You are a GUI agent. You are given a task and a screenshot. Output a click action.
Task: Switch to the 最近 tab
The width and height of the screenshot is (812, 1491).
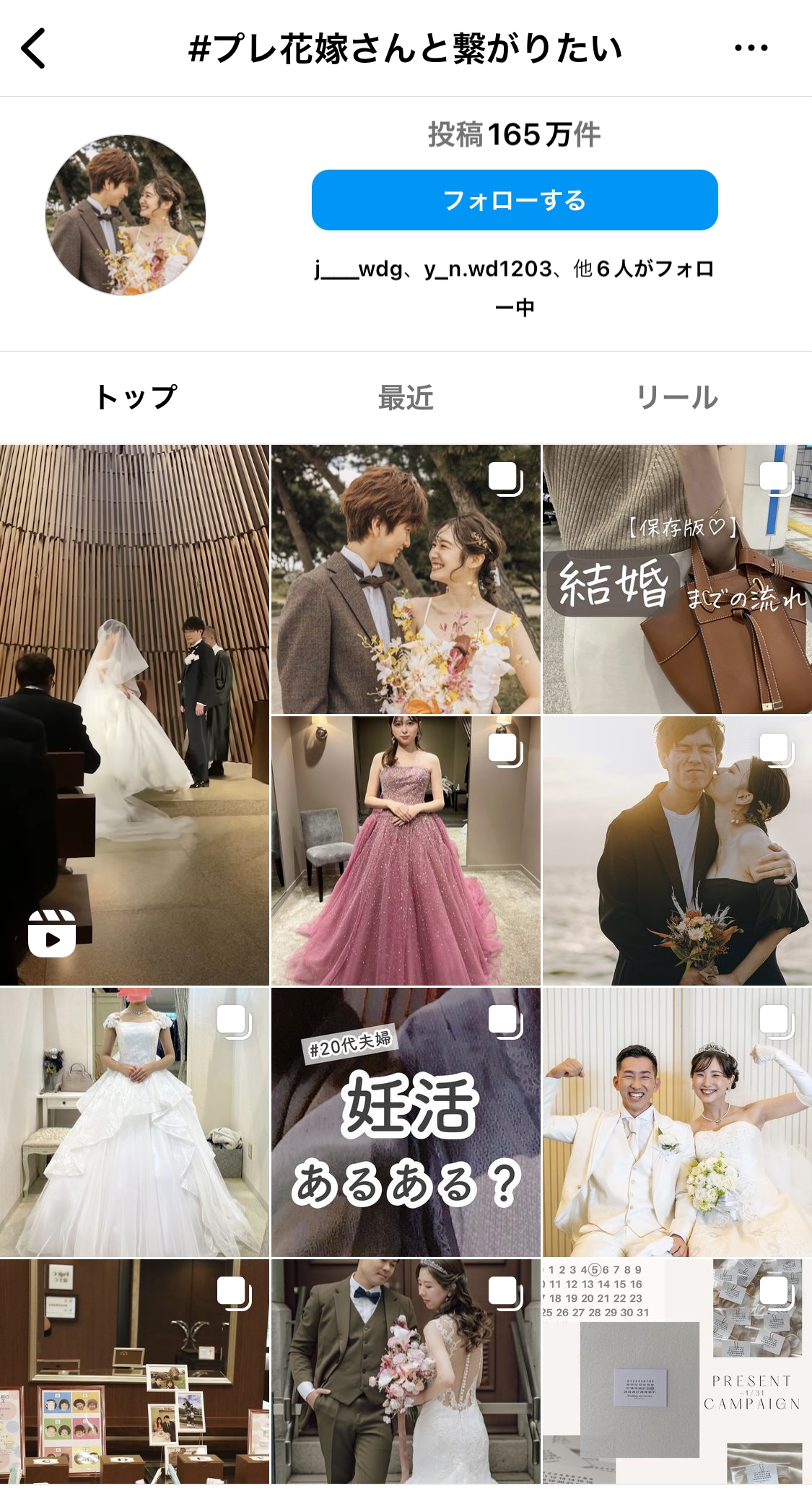pyautogui.click(x=406, y=397)
